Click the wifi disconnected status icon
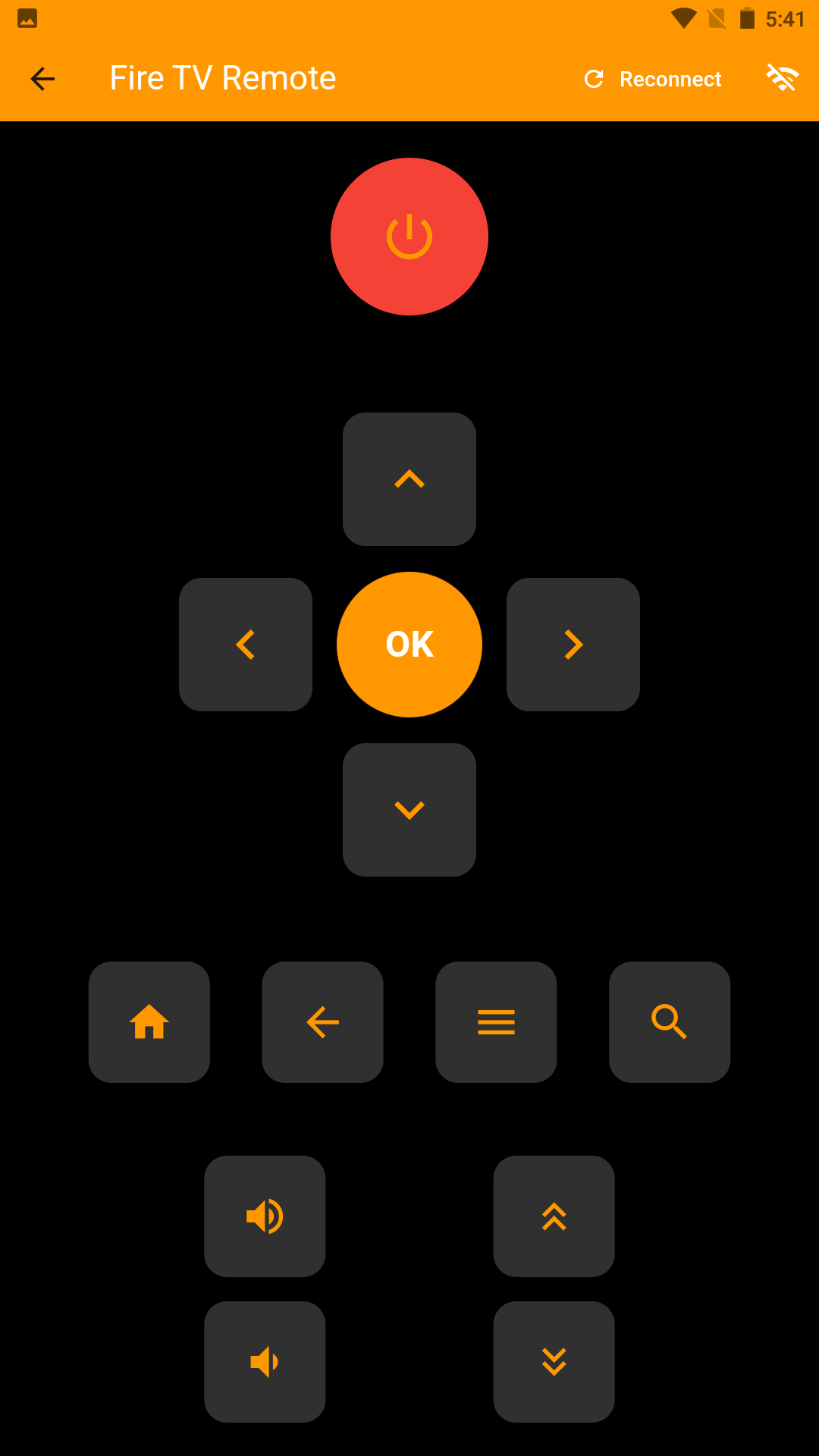The height and width of the screenshot is (1456, 819). 783,78
